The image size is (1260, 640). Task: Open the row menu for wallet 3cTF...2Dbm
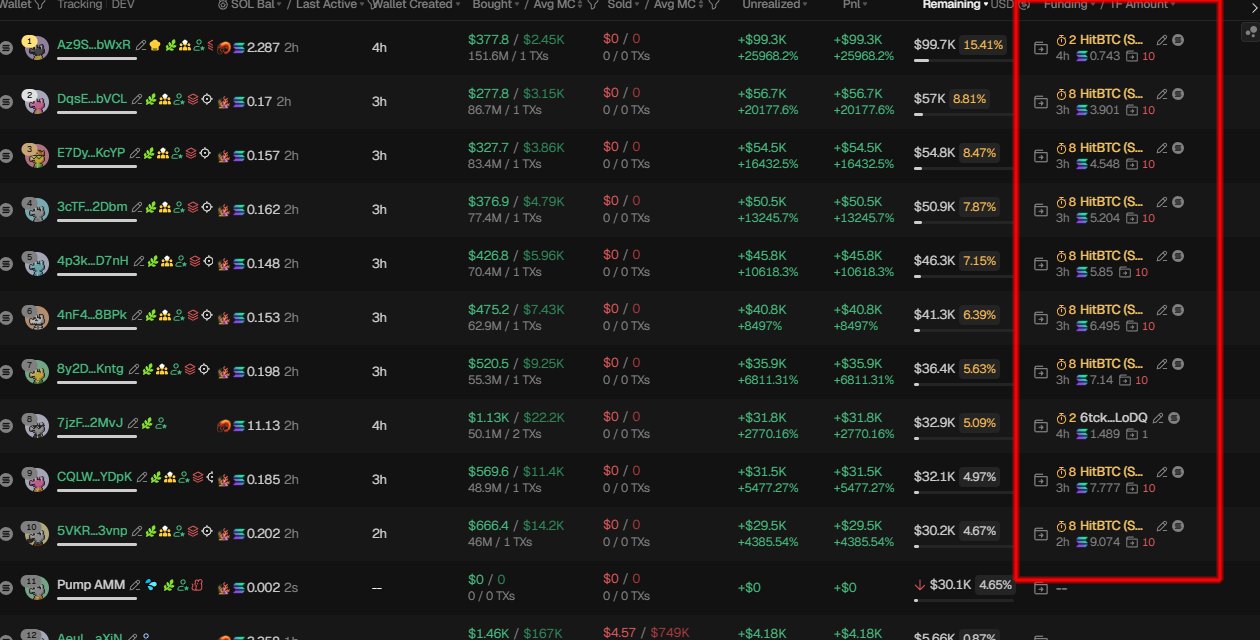tap(6, 210)
